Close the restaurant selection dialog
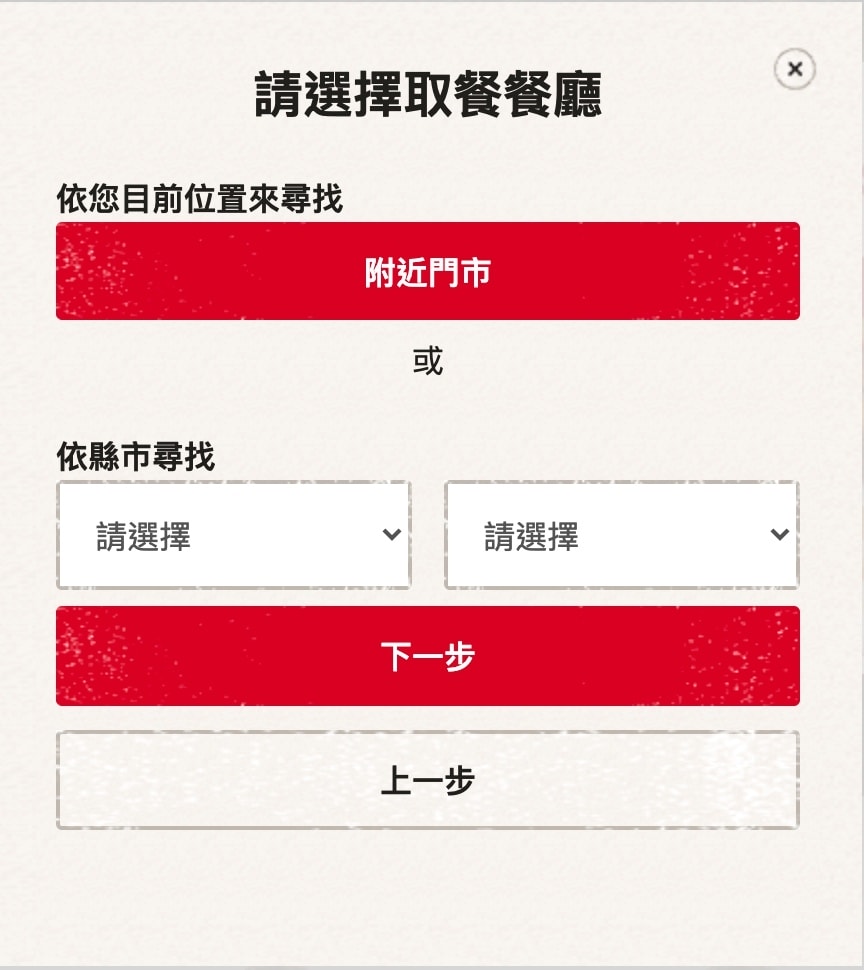 click(x=795, y=69)
